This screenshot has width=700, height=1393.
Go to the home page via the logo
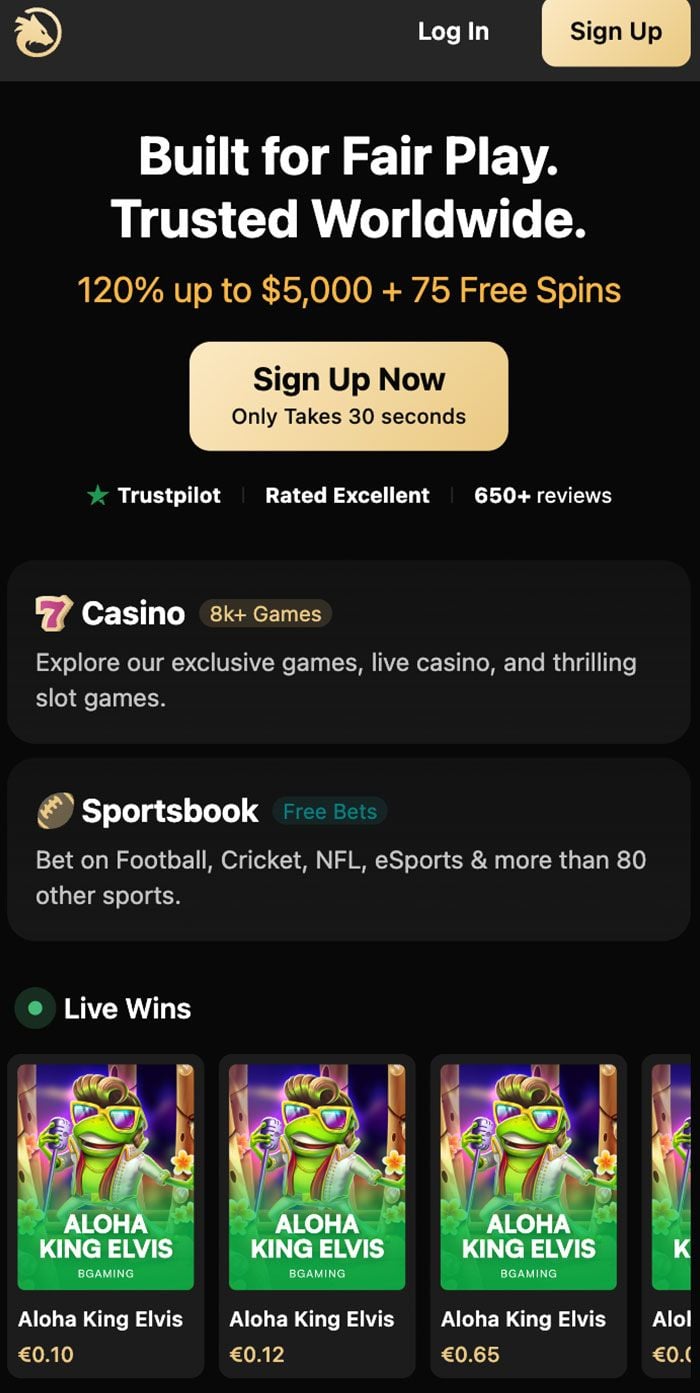click(x=38, y=34)
